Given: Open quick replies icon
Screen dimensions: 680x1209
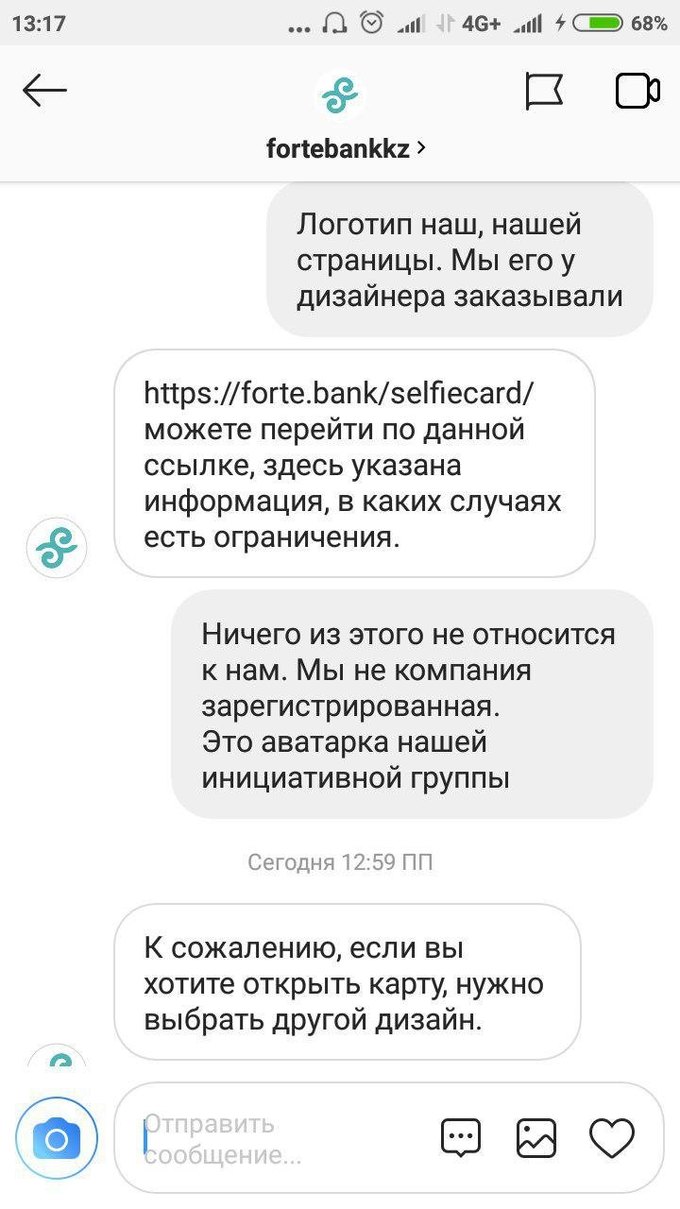Looking at the screenshot, I should (461, 1138).
